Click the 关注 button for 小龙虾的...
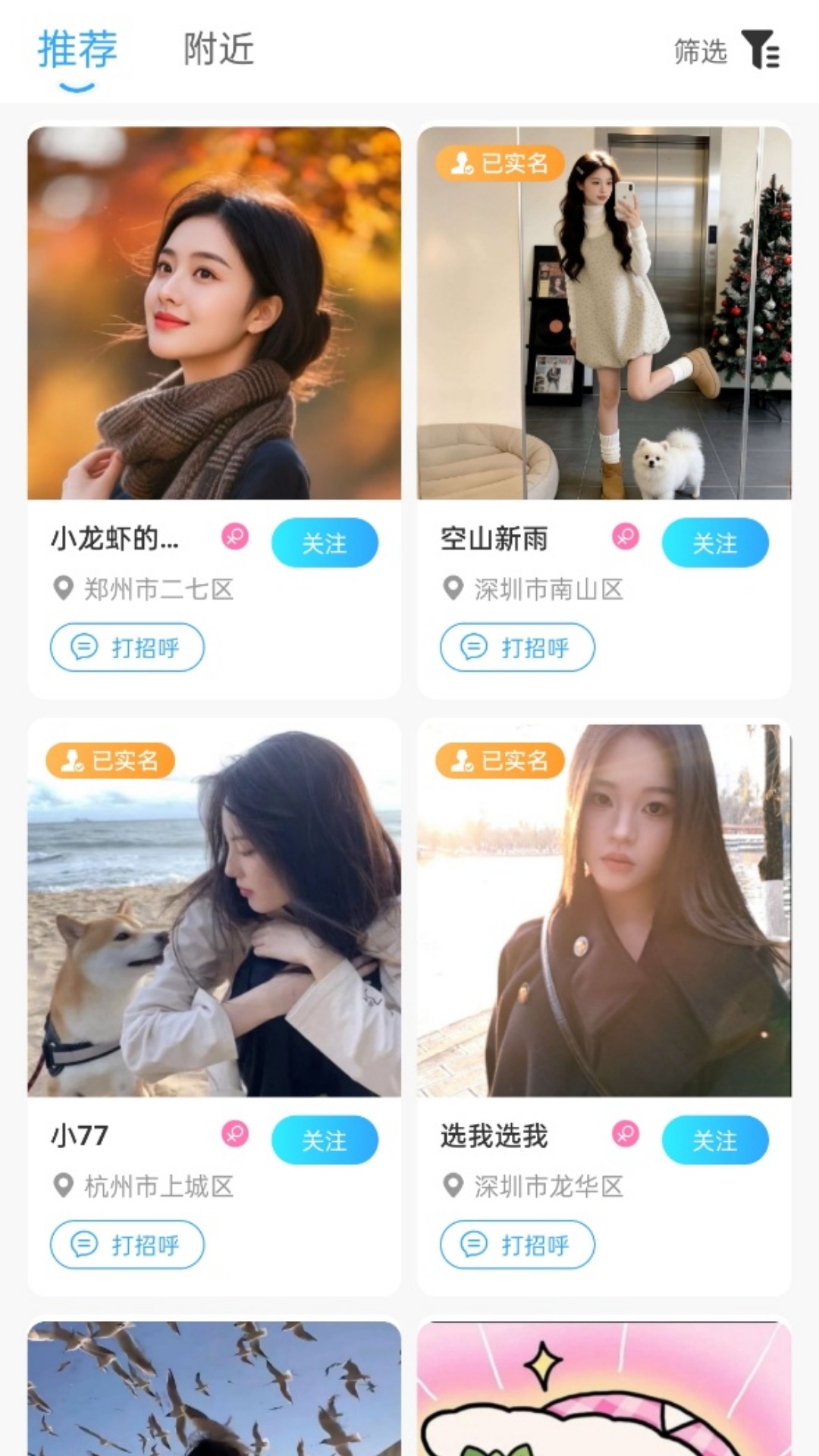This screenshot has height=1456, width=819. point(324,541)
